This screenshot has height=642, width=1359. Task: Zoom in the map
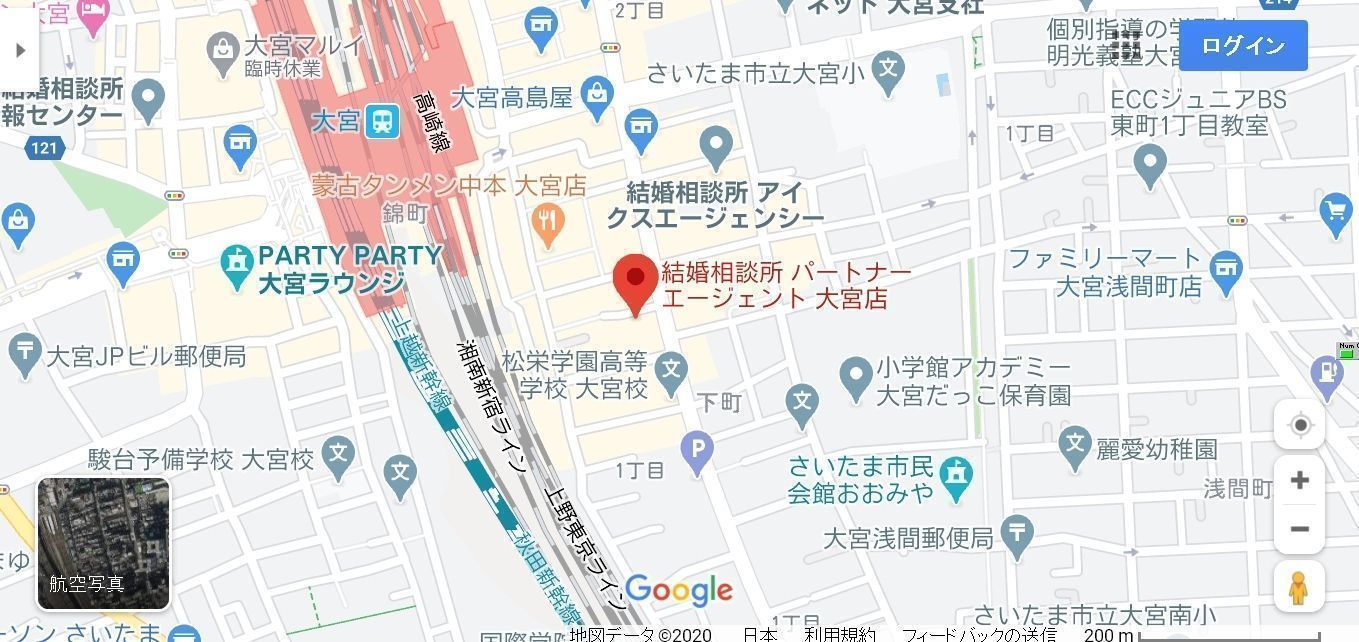1299,481
